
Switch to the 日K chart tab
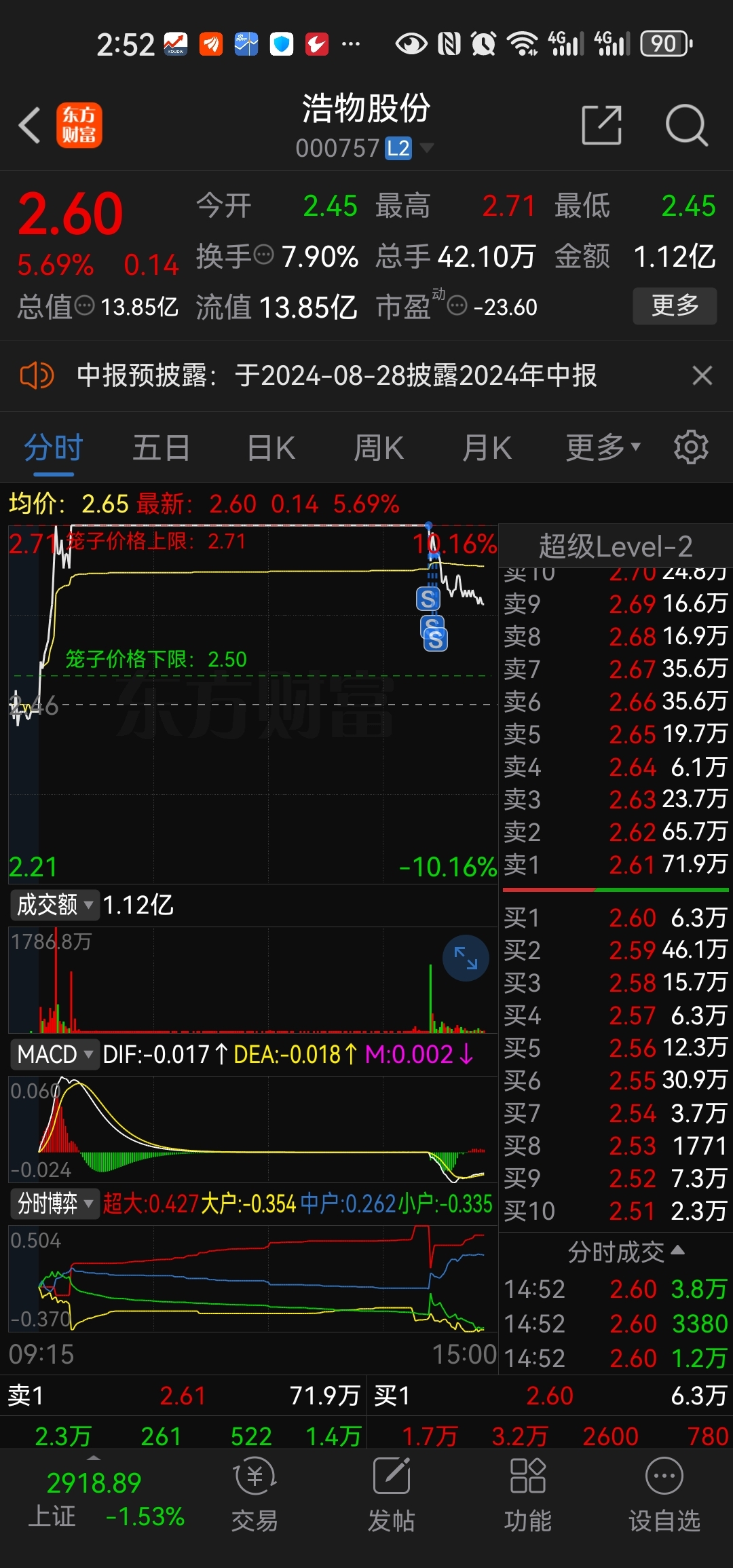coord(271,448)
